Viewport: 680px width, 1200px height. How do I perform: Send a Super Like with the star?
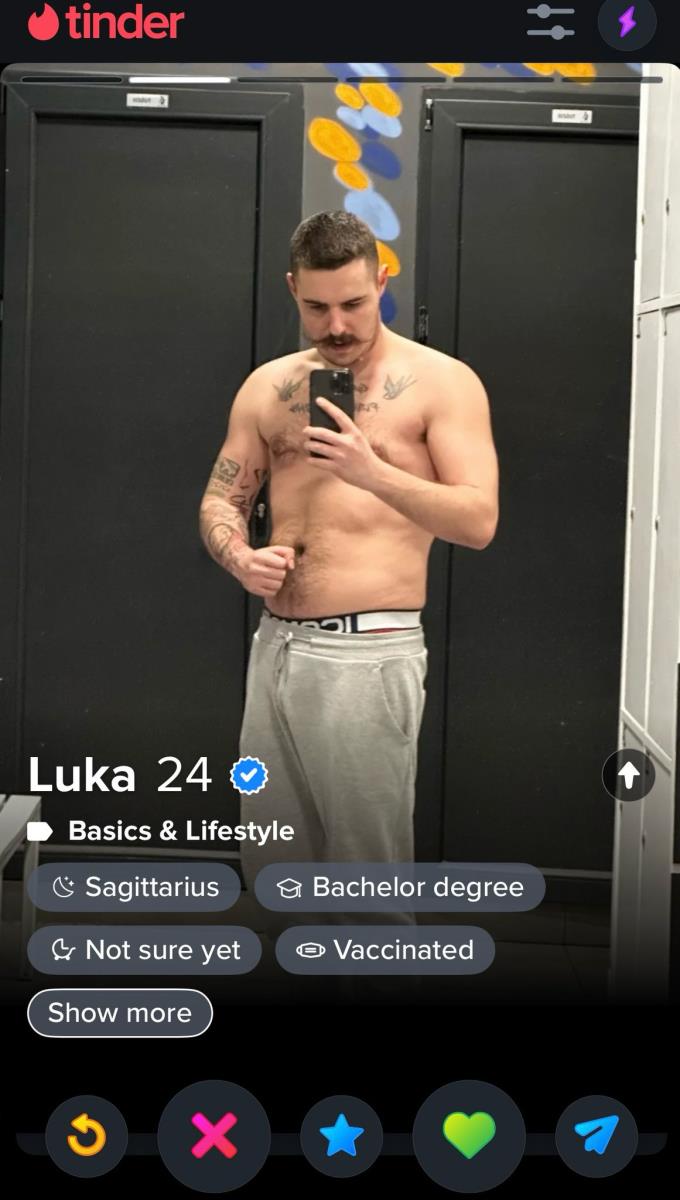point(341,1136)
